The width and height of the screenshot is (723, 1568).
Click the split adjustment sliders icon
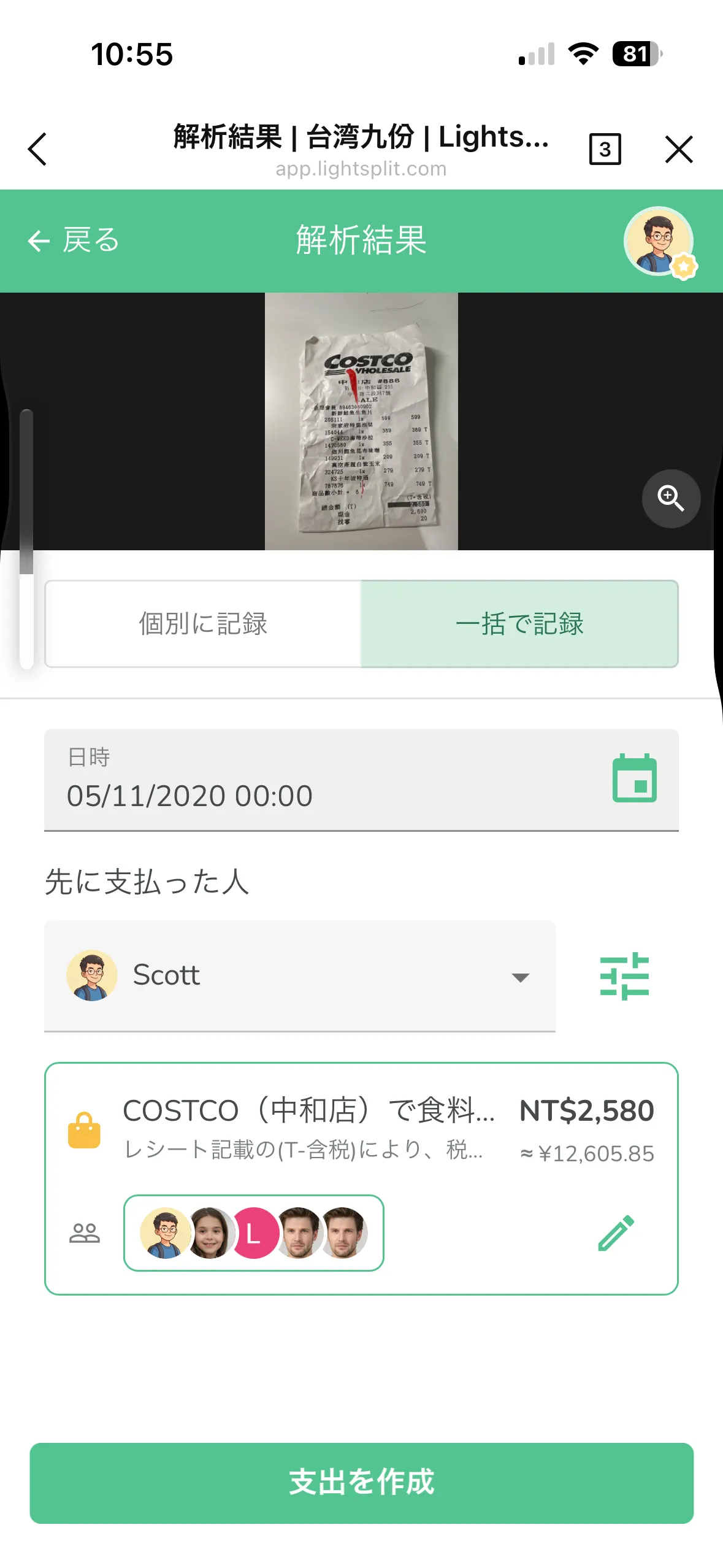[624, 975]
